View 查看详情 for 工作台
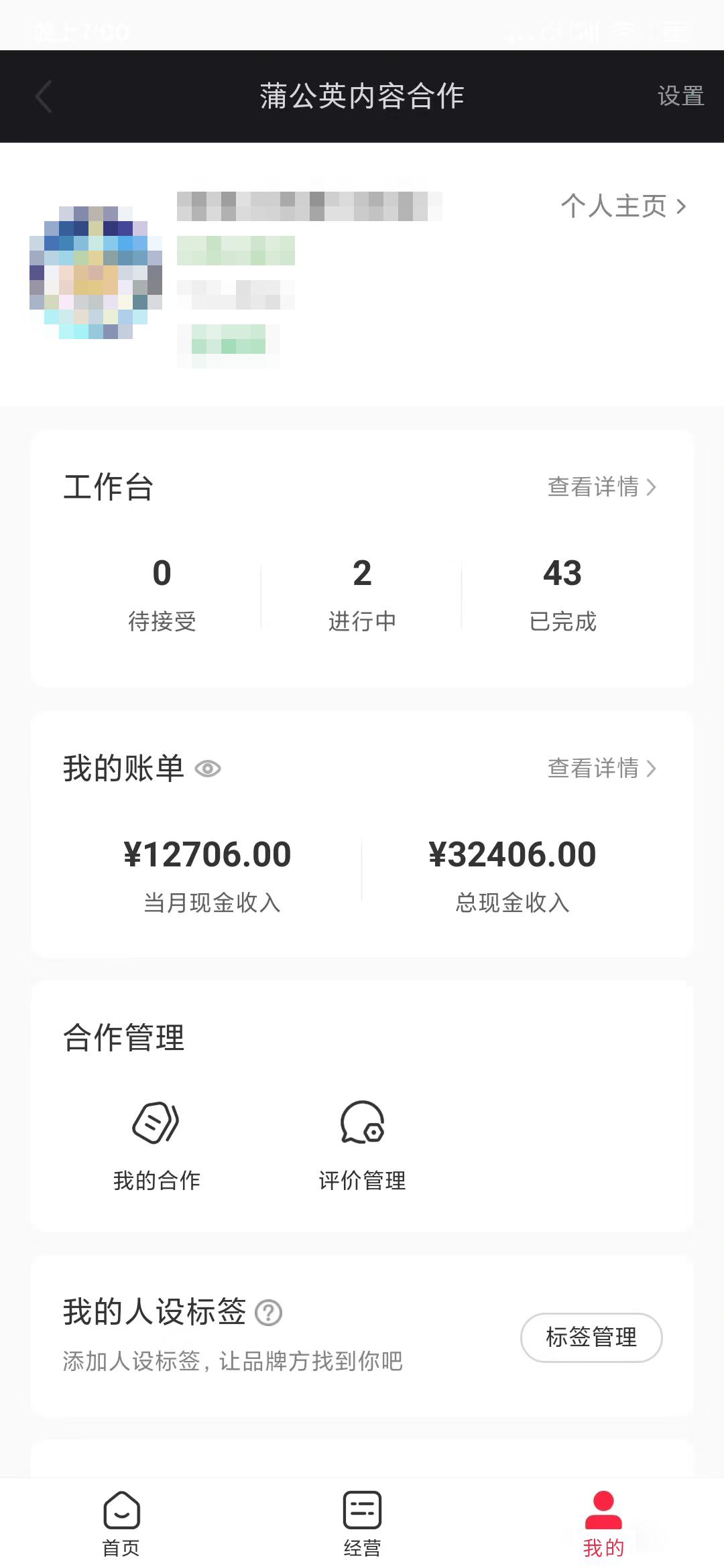724x1568 pixels. [601, 486]
